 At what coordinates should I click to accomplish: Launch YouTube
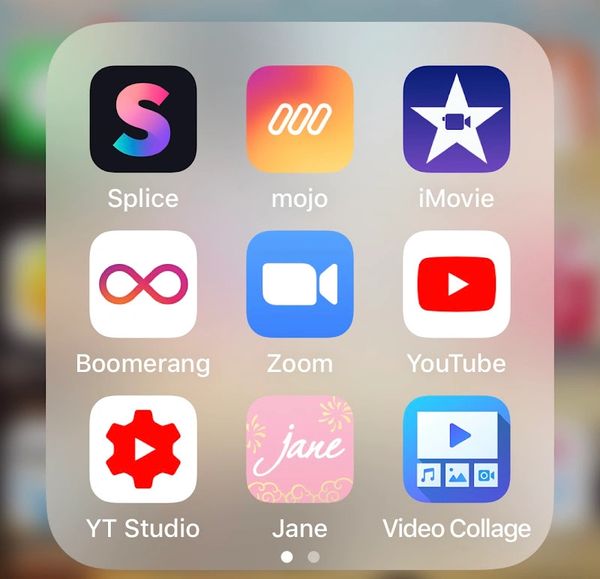click(456, 284)
